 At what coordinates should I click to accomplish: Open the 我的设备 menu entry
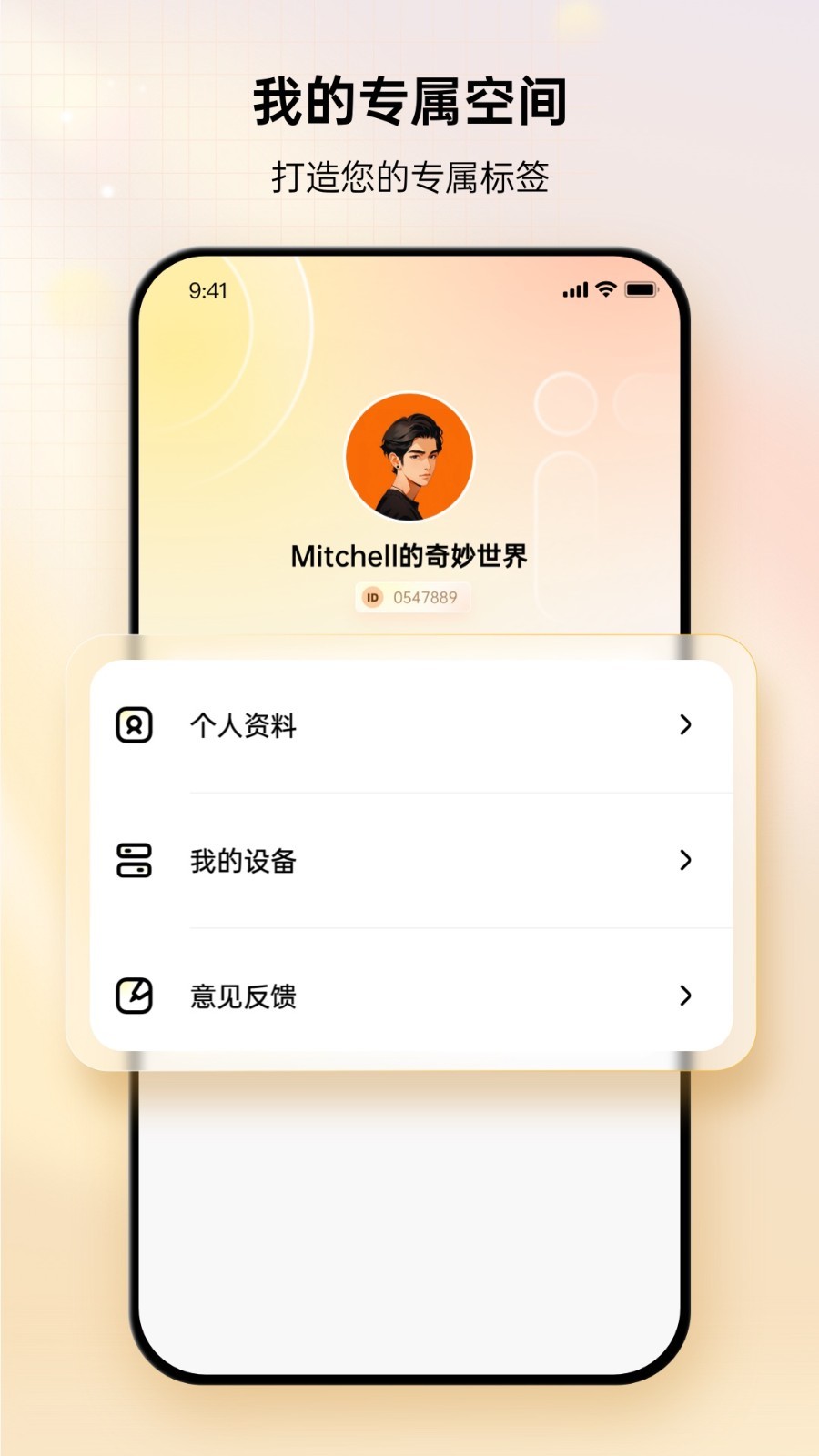click(x=242, y=860)
